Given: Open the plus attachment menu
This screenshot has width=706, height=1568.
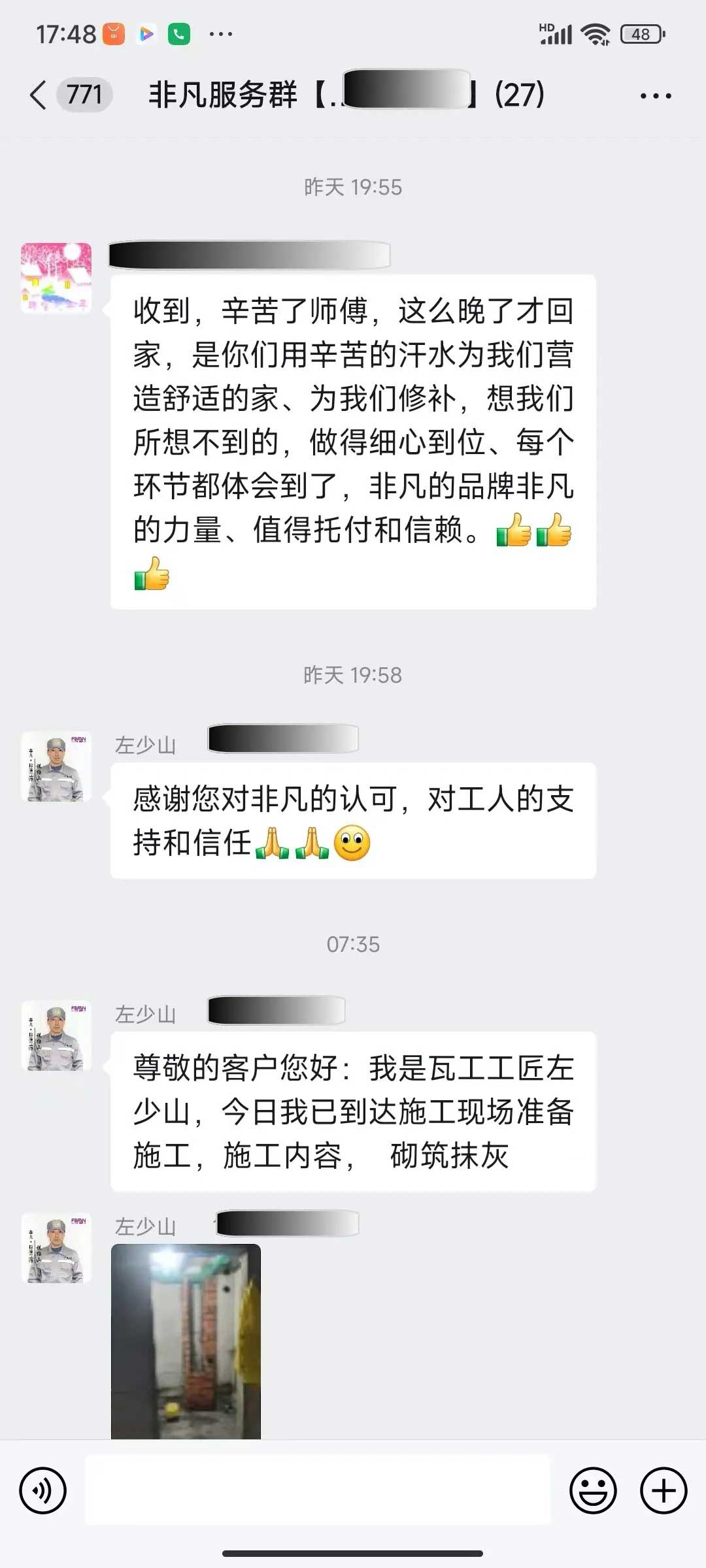Looking at the screenshot, I should click(x=663, y=1491).
